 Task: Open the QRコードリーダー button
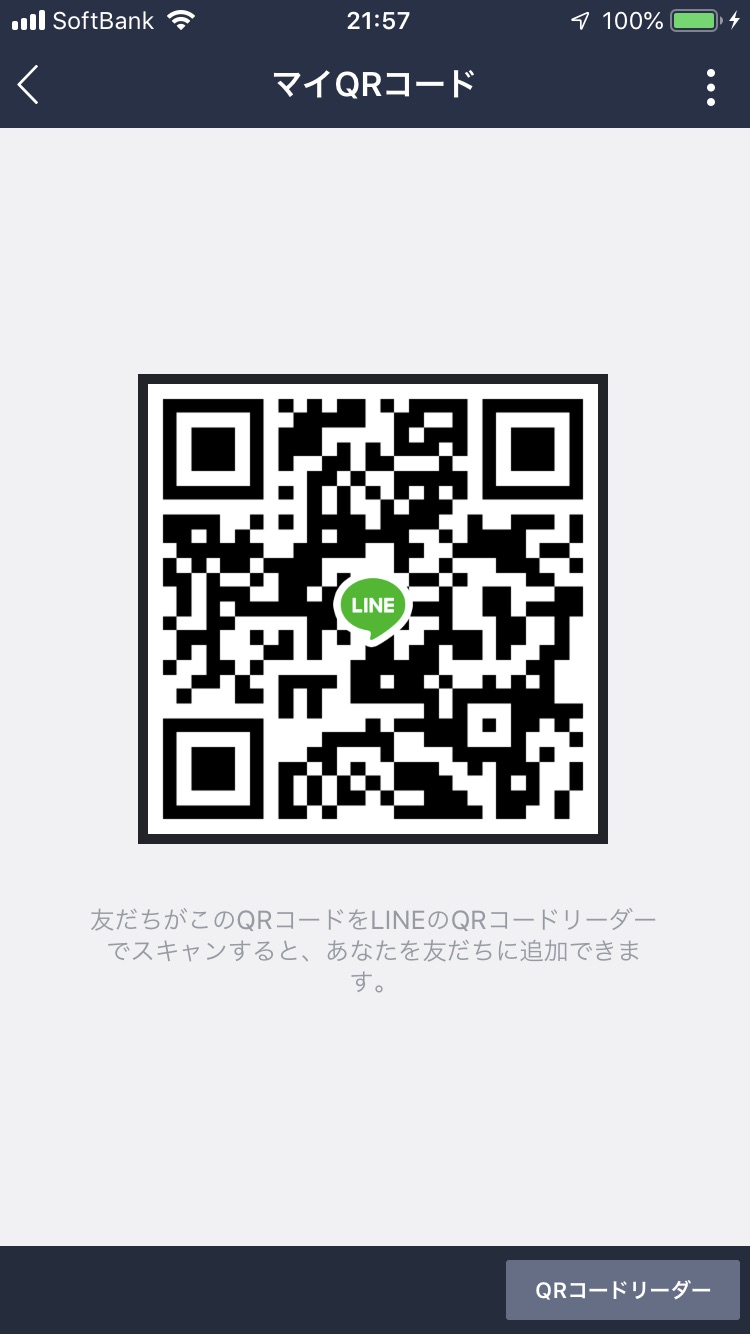coord(622,1290)
